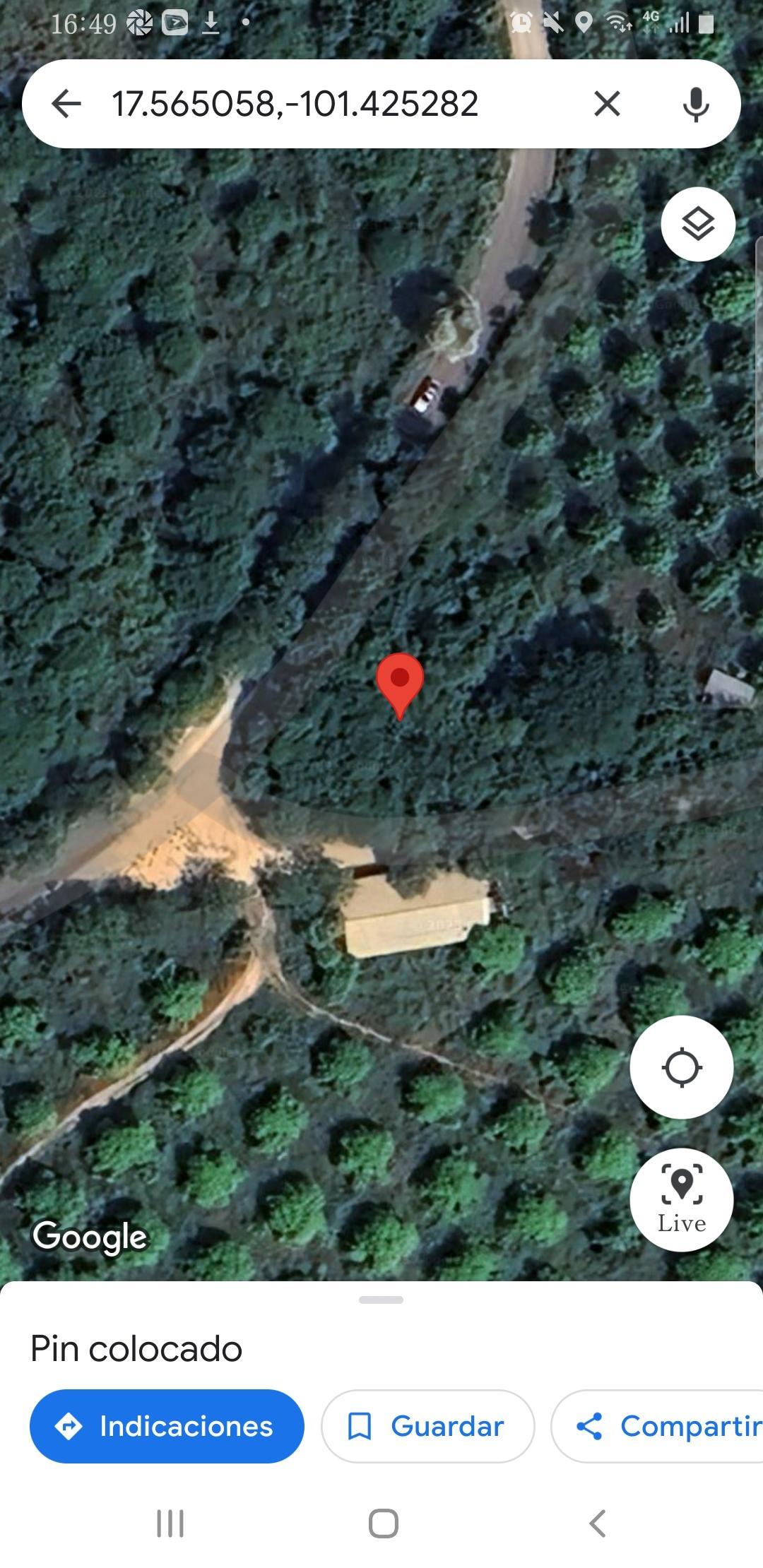Image resolution: width=763 pixels, height=1568 pixels.
Task: Expand the Pin colocado sheet handle
Action: point(381,1300)
